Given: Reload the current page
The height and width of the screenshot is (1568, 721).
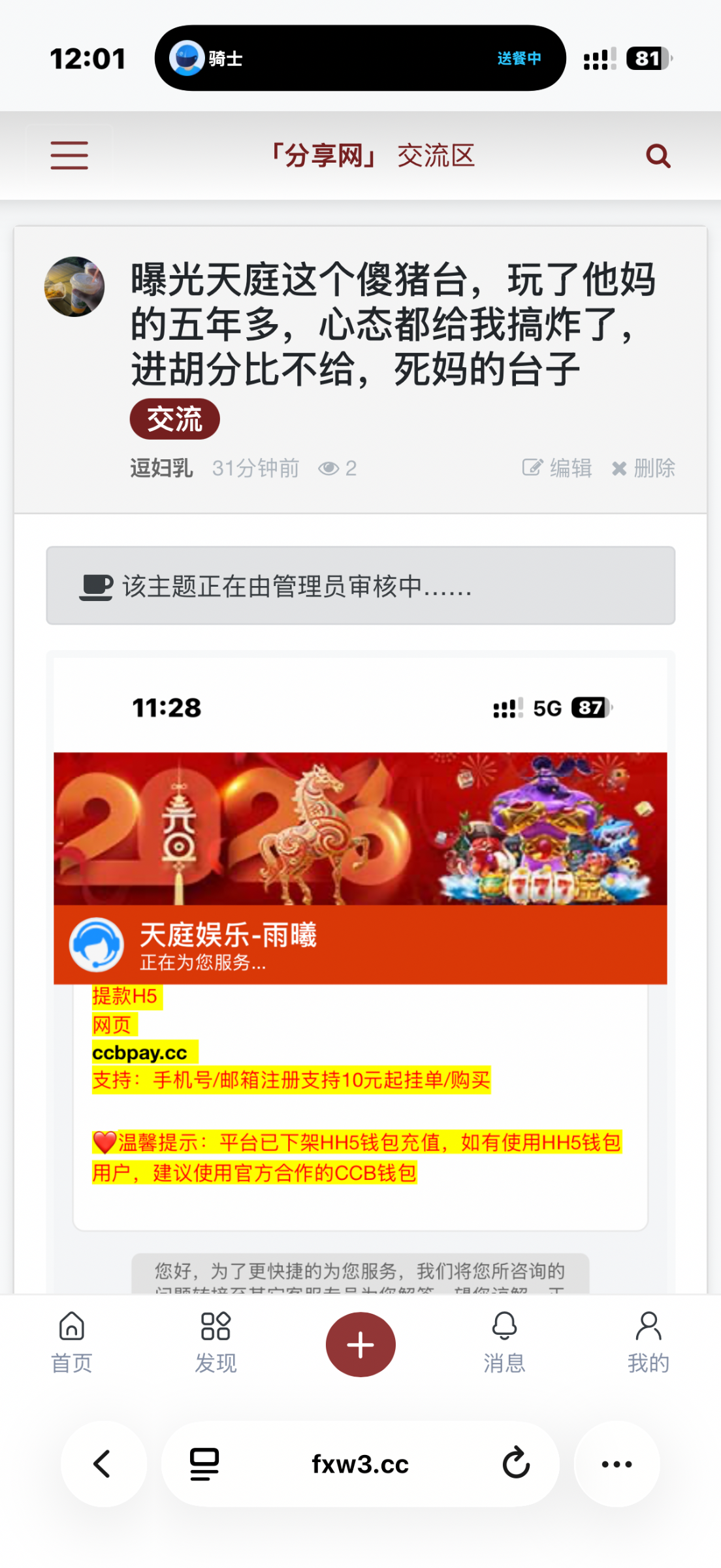Looking at the screenshot, I should (x=516, y=1464).
